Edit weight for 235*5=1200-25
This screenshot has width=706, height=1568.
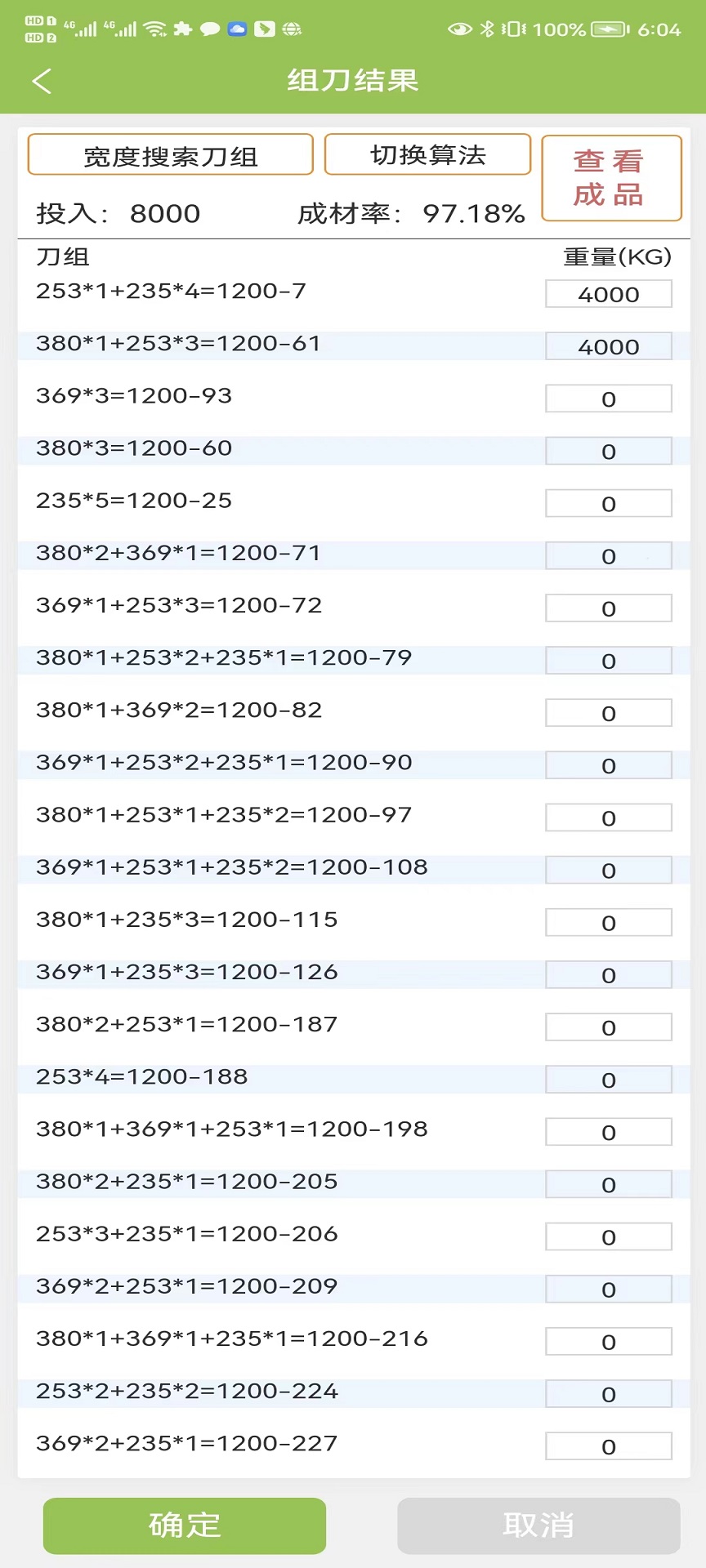608,503
